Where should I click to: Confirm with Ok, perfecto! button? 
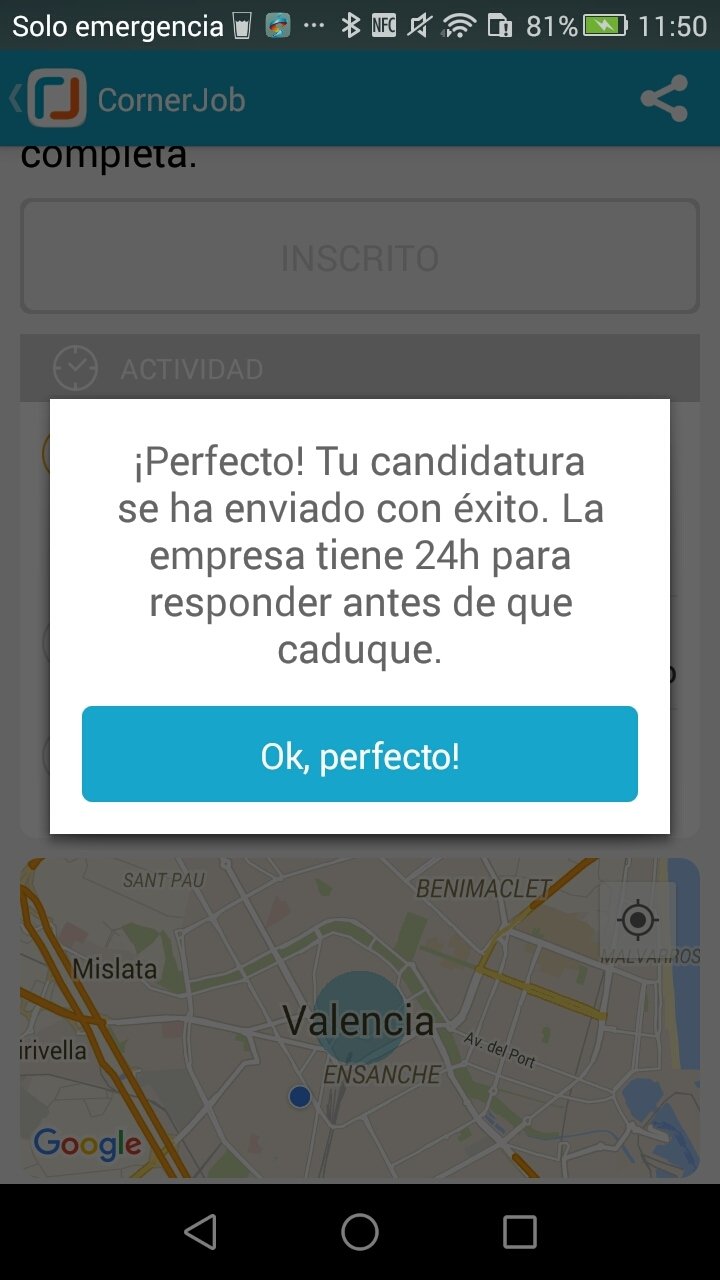(360, 754)
